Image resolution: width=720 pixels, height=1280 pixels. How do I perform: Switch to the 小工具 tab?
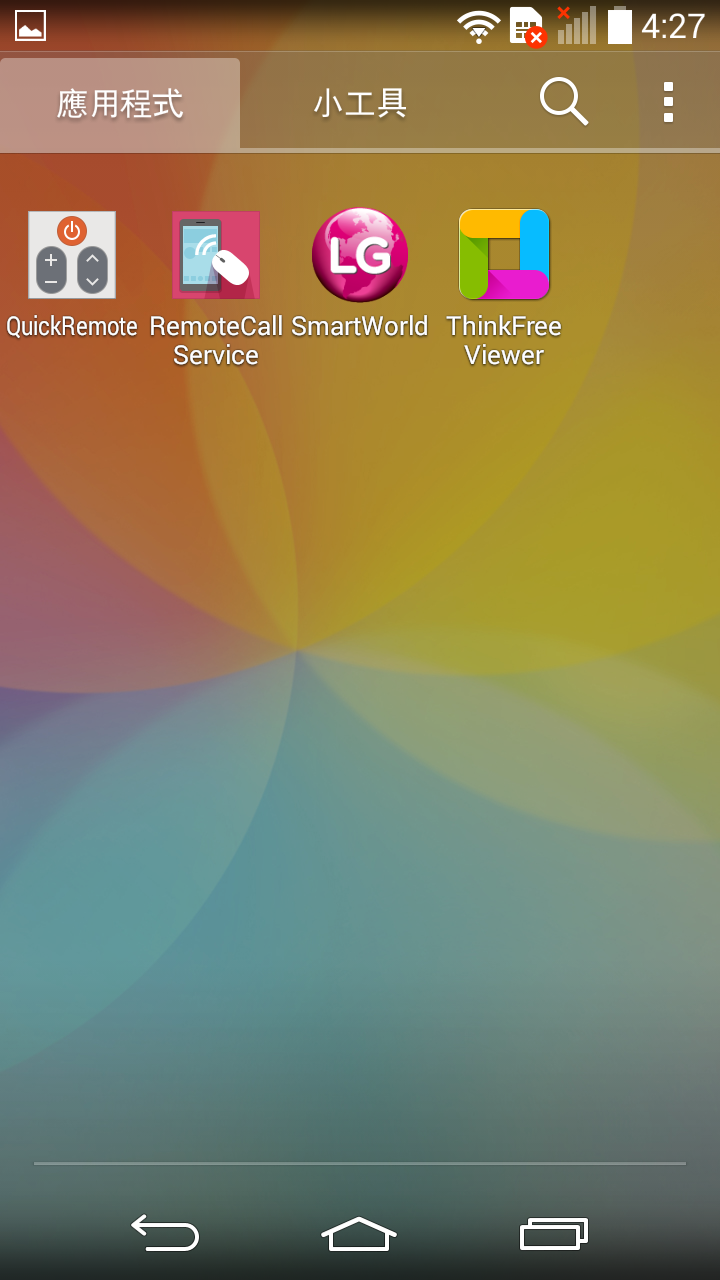(x=360, y=103)
